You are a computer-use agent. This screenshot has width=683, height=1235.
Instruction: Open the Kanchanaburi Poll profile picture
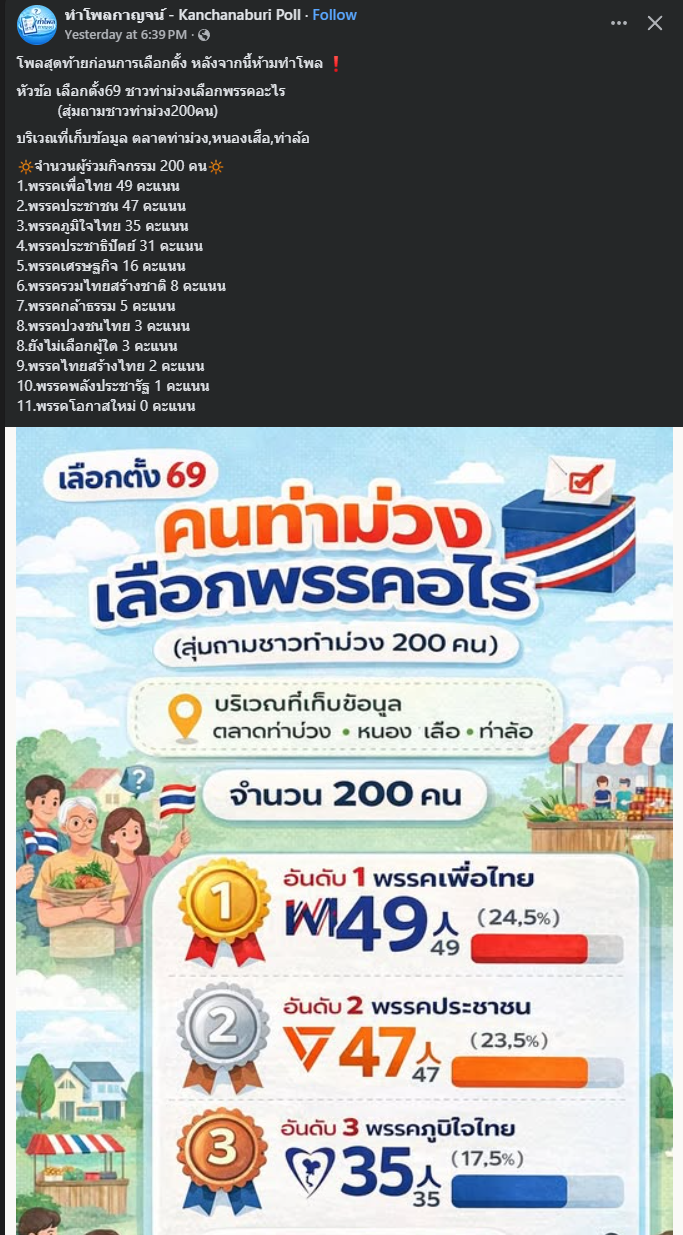[x=37, y=24]
